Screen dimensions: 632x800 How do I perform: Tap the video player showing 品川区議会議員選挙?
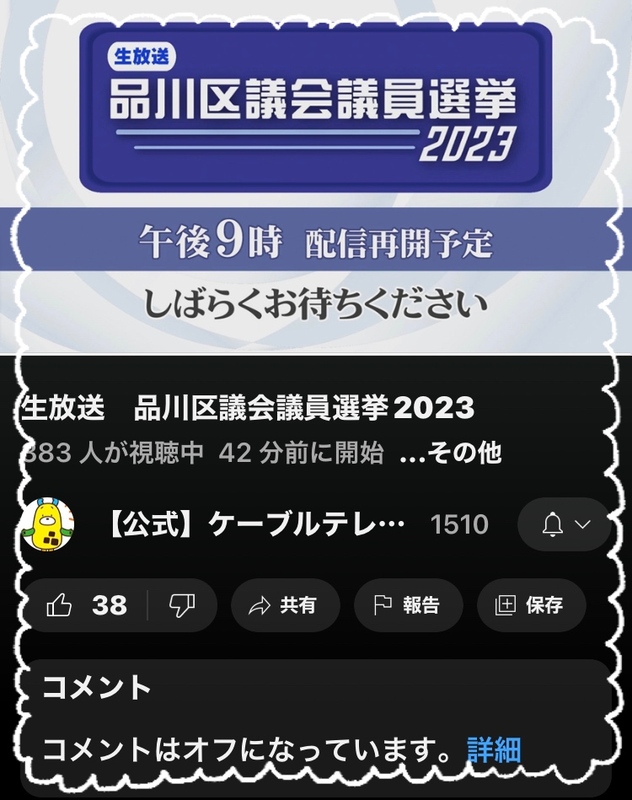pyautogui.click(x=316, y=180)
